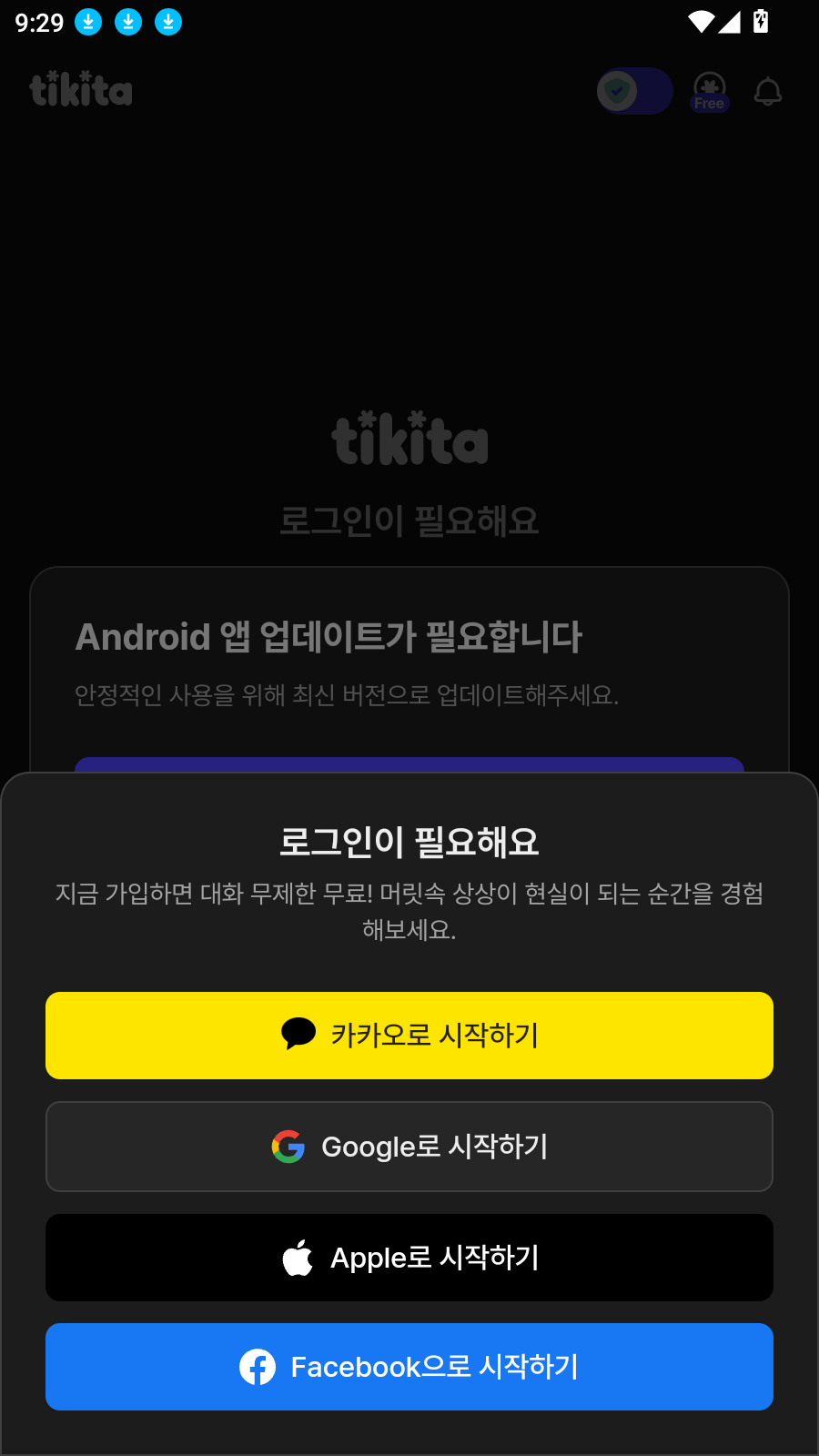Tap the Free badge clover icon
The image size is (819, 1456).
pos(709,85)
